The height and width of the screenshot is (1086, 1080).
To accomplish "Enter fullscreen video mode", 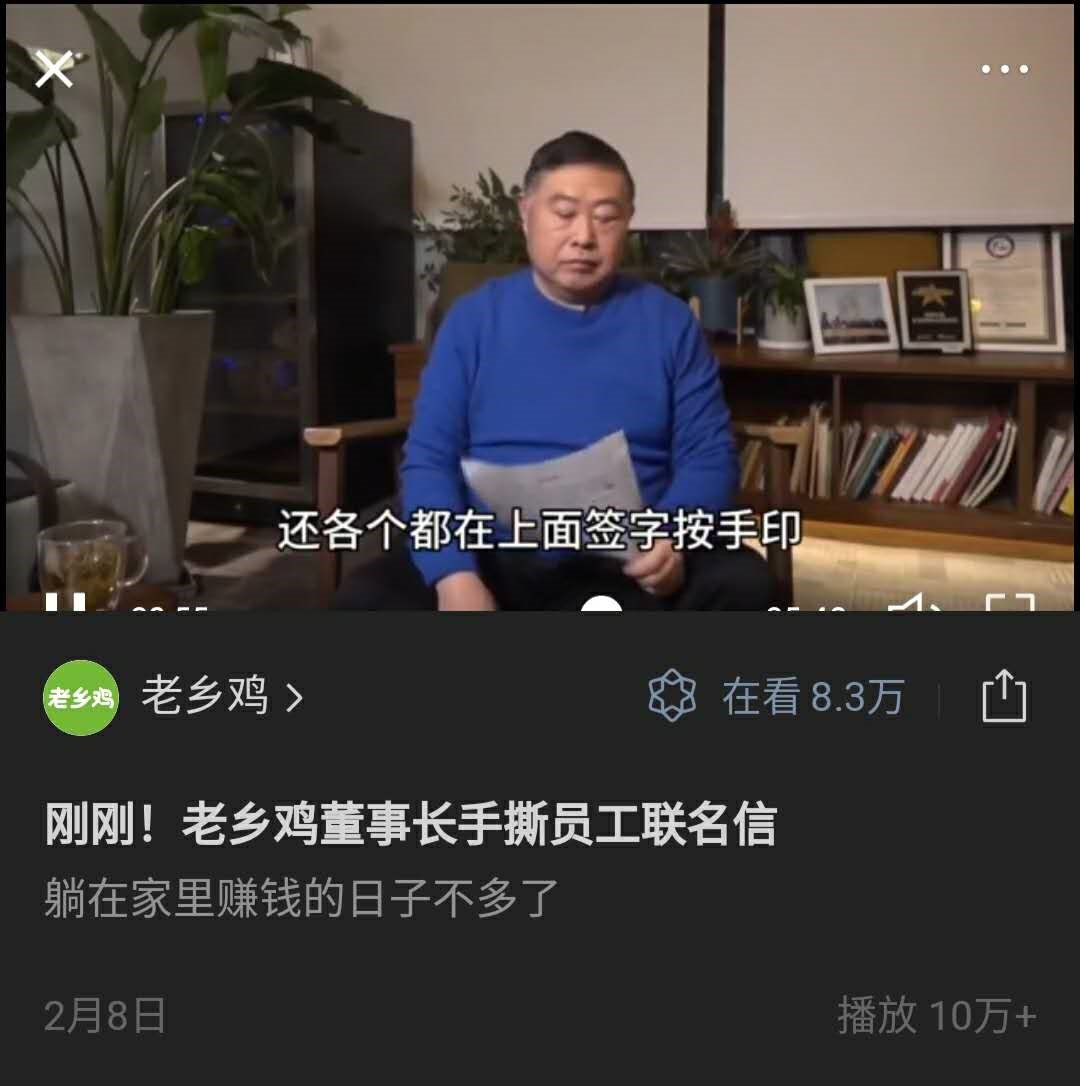I will pyautogui.click(x=1009, y=603).
